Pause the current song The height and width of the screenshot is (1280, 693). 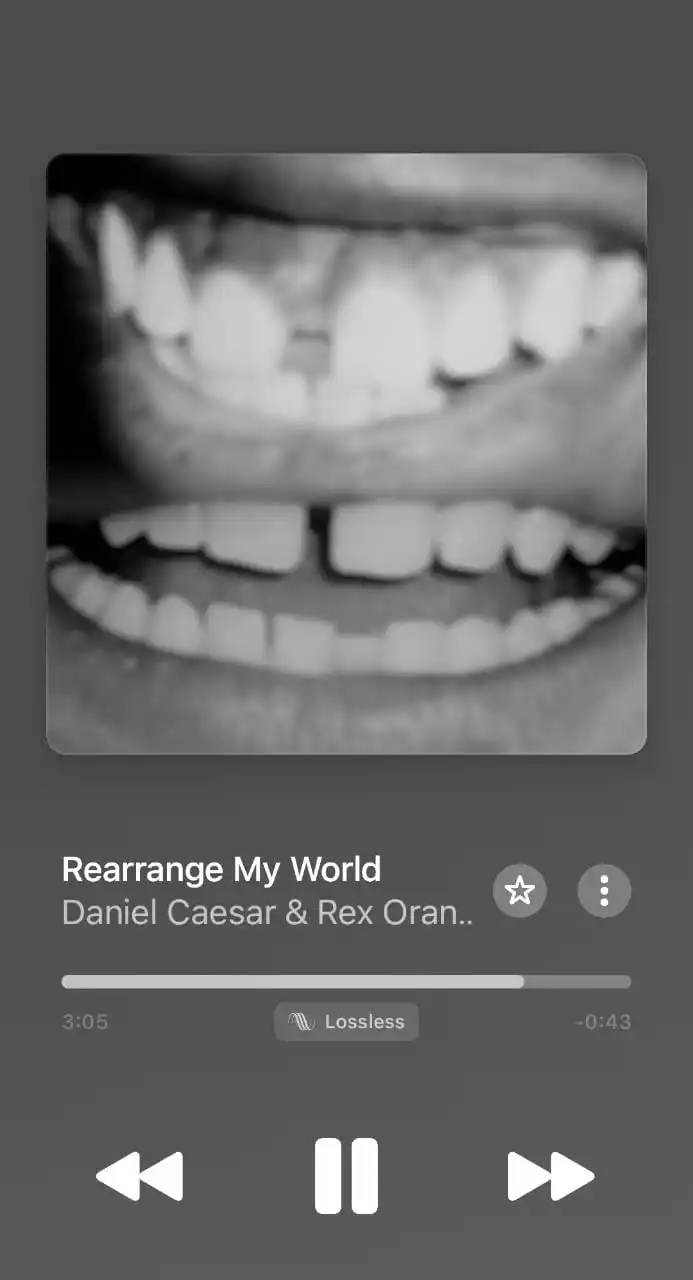pos(346,1176)
